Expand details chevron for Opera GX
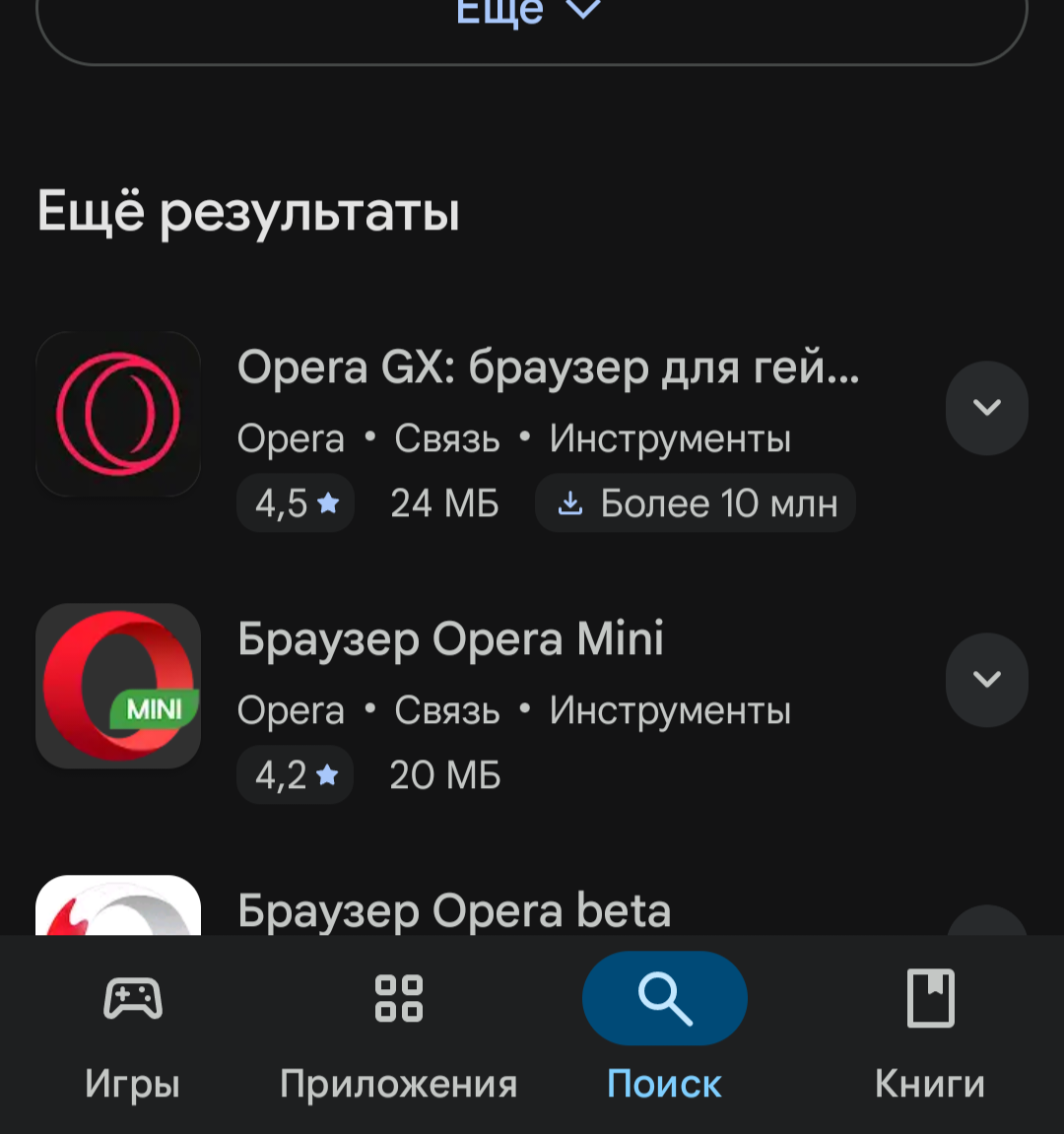The height and width of the screenshot is (1134, 1064). [986, 408]
